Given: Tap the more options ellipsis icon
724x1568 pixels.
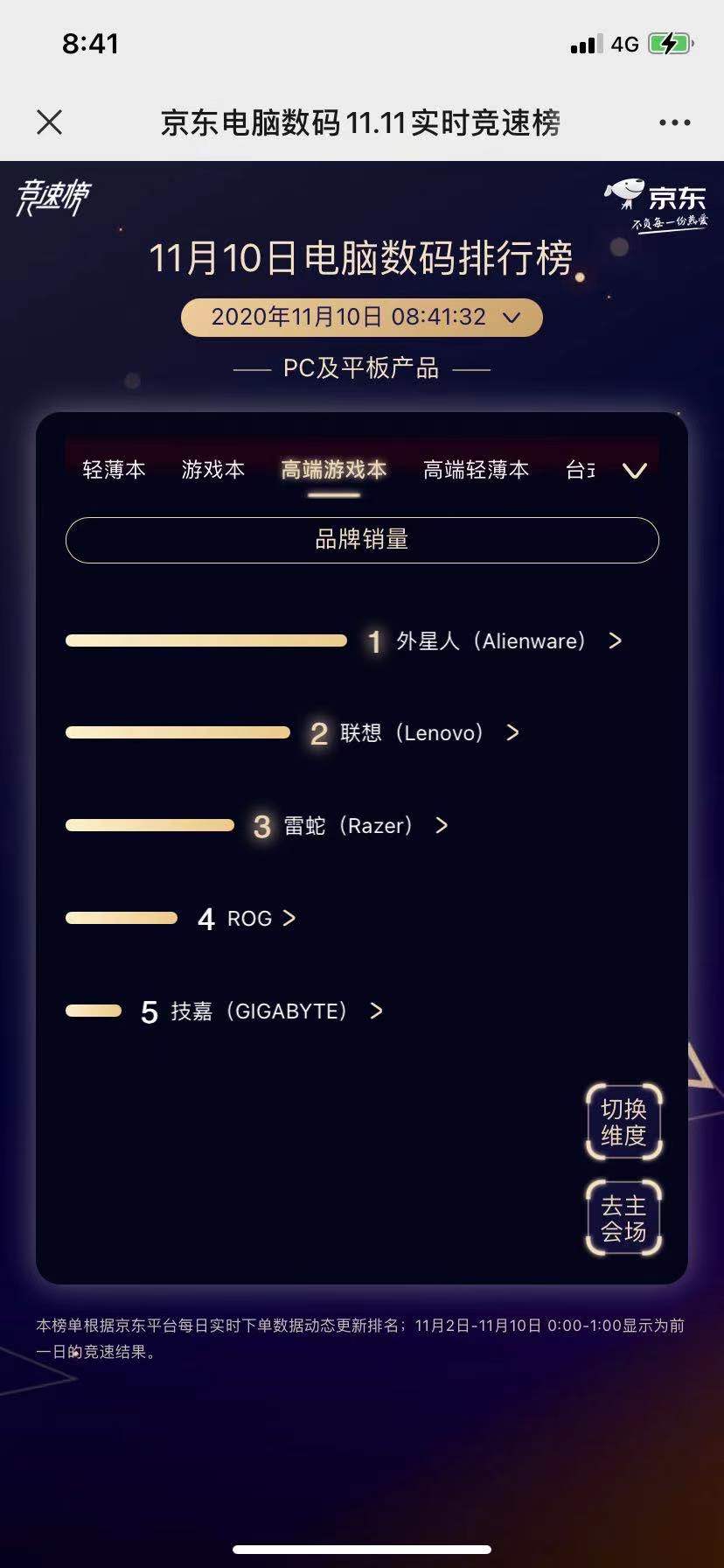Looking at the screenshot, I should (x=673, y=122).
